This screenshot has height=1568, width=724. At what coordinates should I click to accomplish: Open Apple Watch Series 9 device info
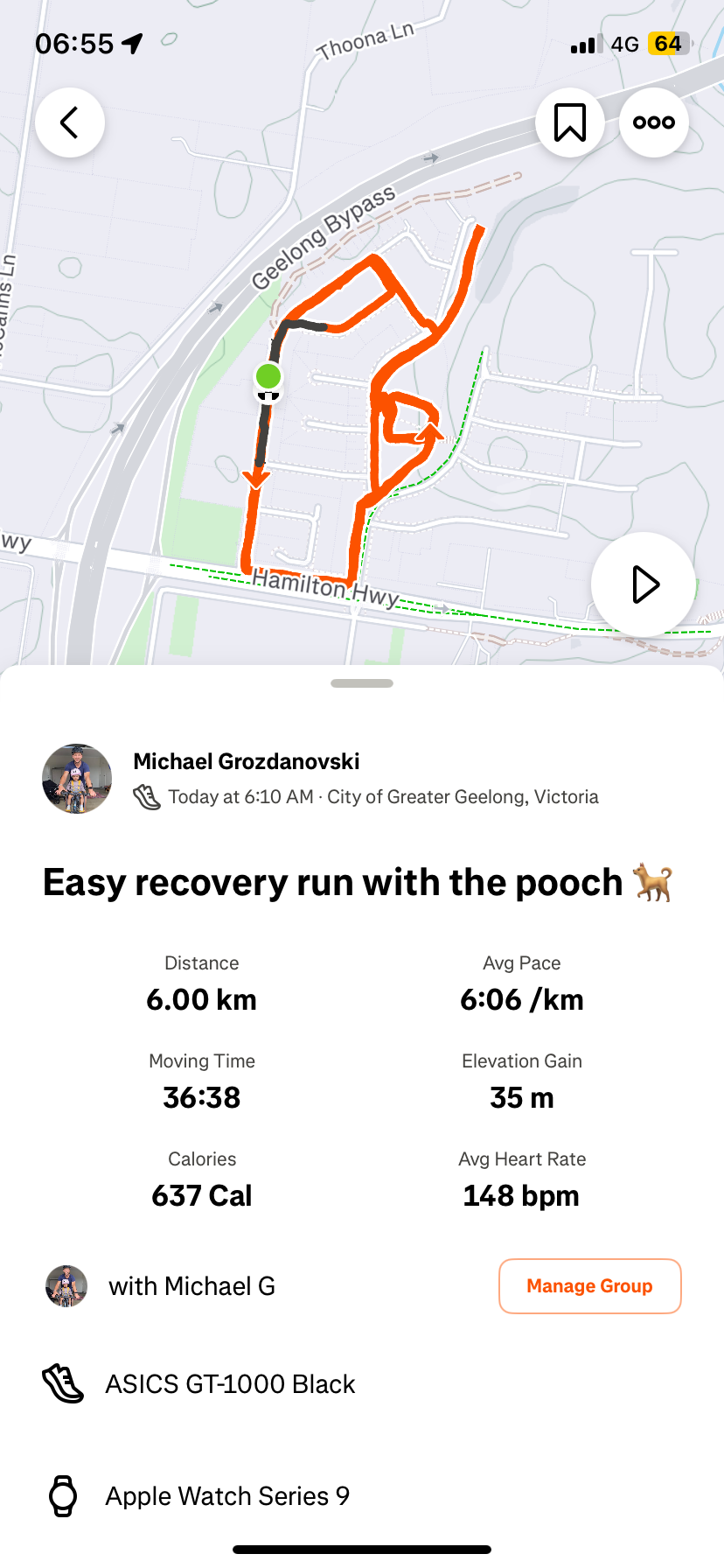[x=227, y=1496]
